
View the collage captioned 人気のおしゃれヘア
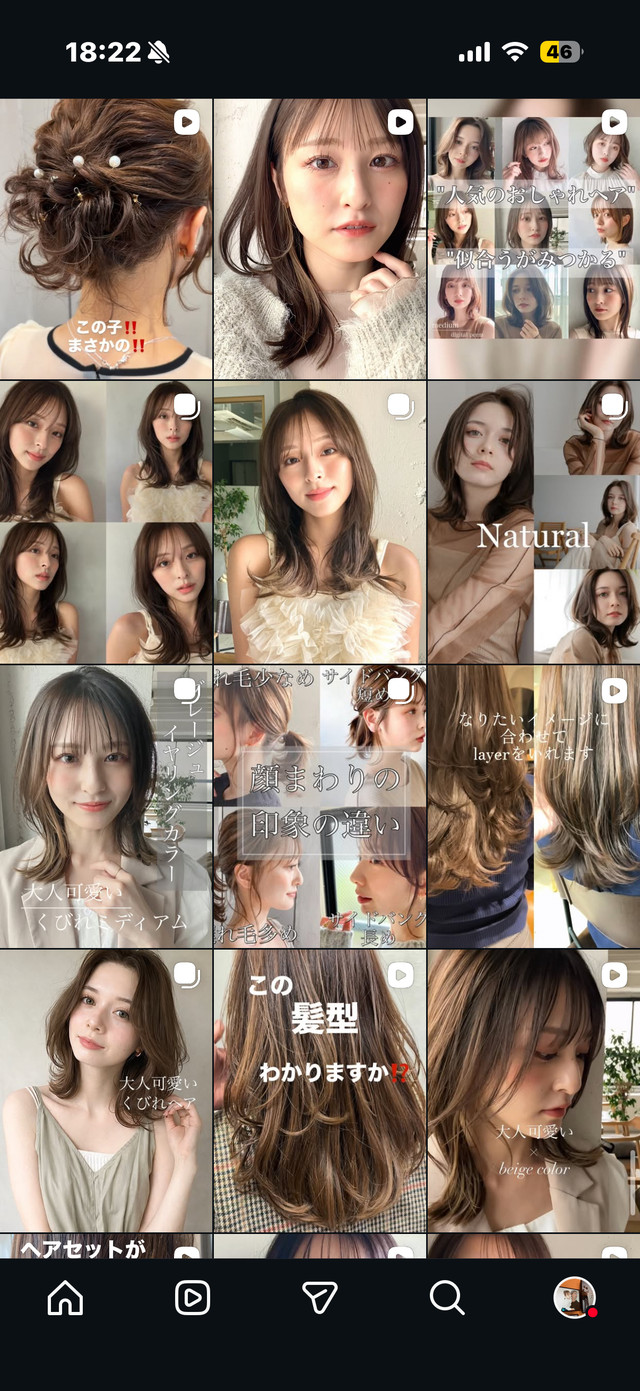tap(534, 238)
